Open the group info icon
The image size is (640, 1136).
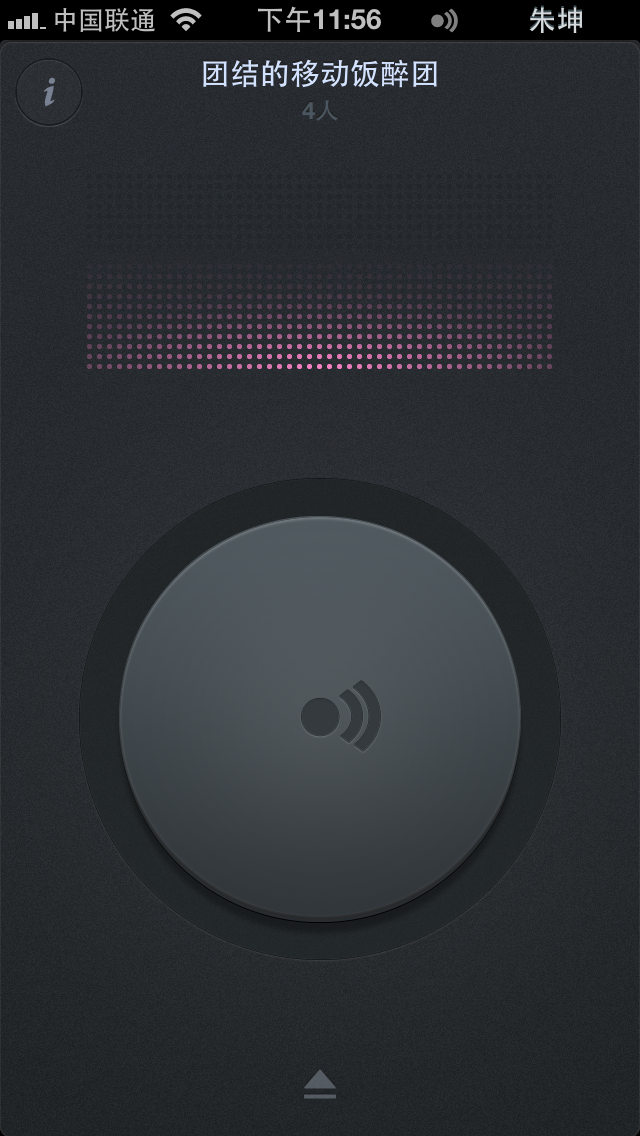point(49,93)
